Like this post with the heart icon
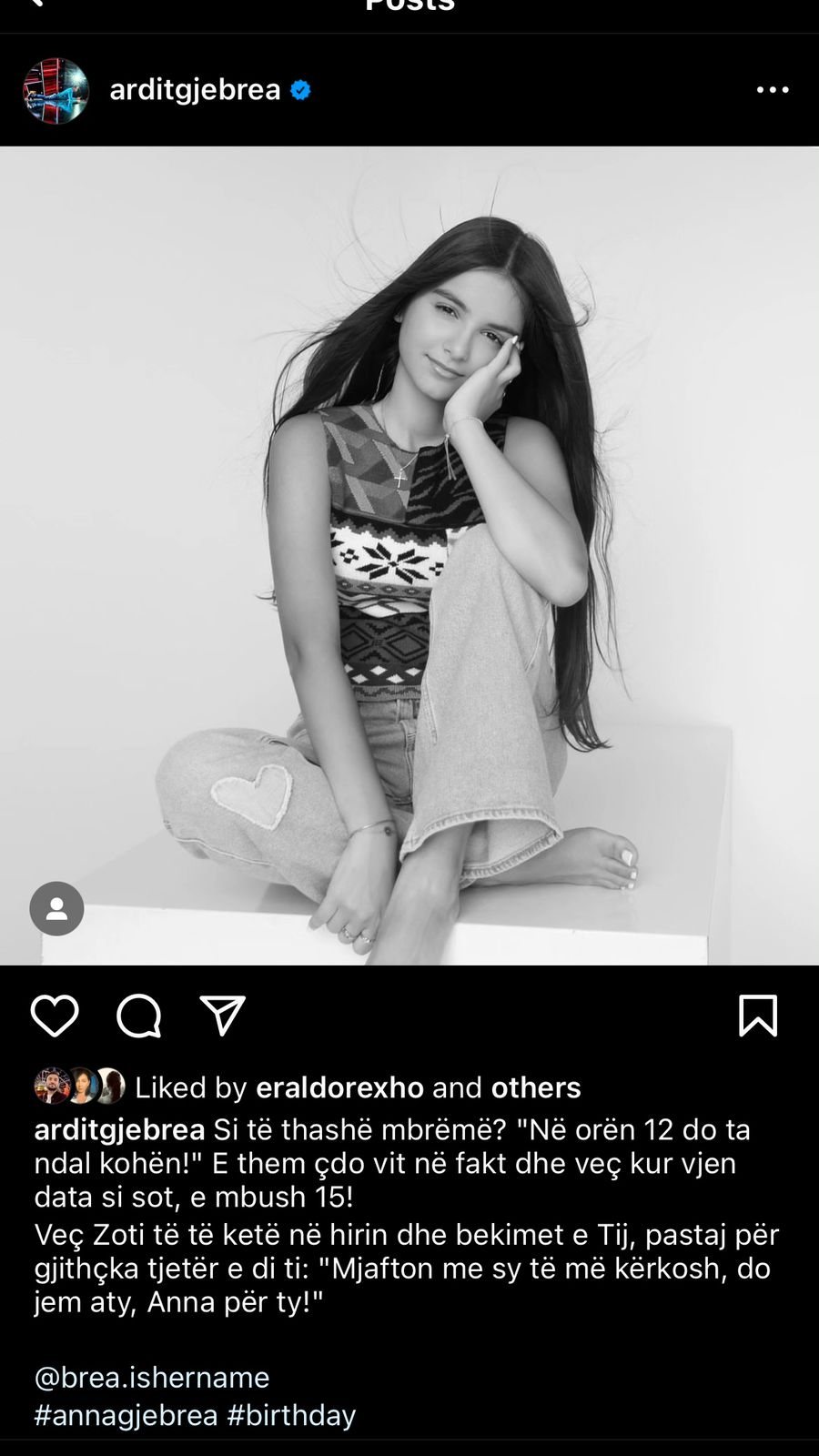Image resolution: width=819 pixels, height=1456 pixels. coord(55,1016)
